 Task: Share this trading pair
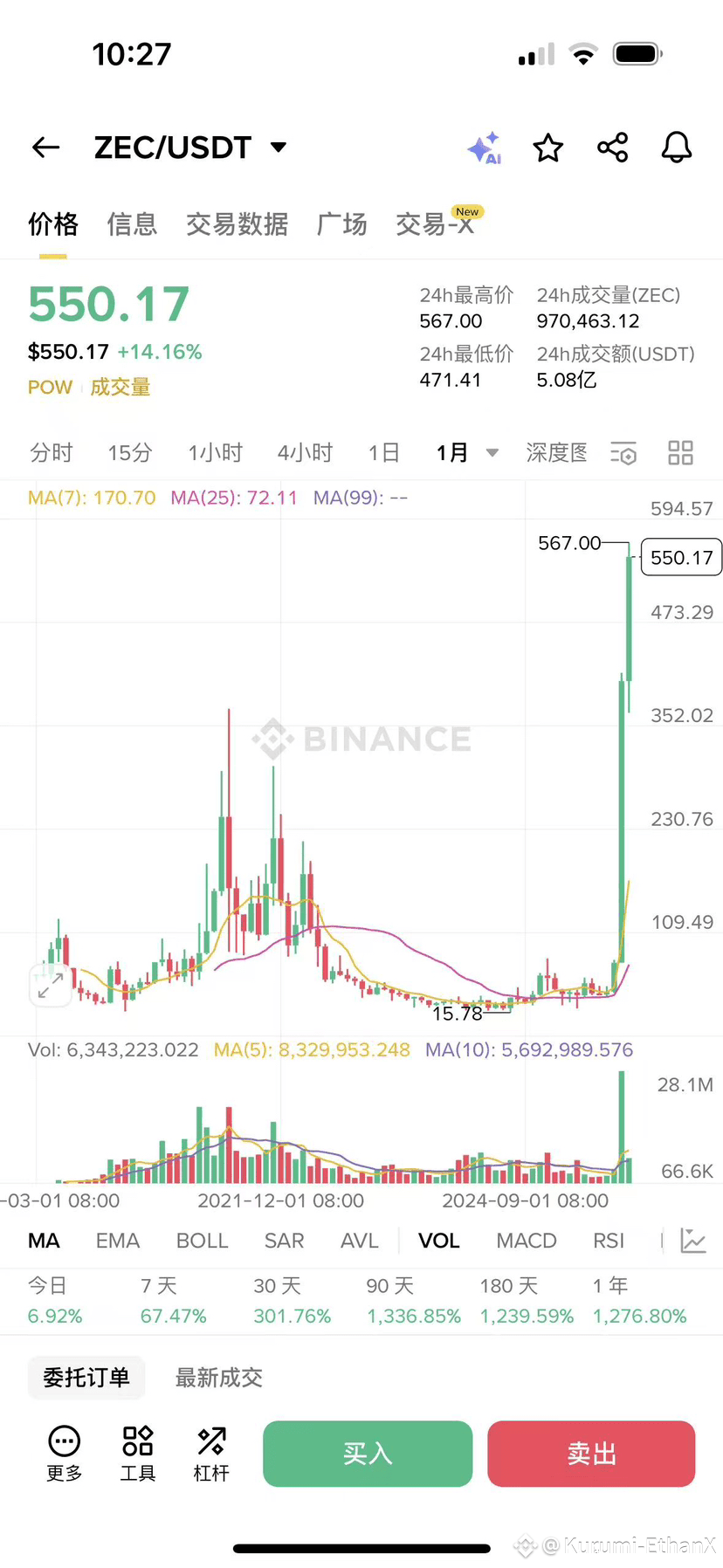tap(613, 148)
